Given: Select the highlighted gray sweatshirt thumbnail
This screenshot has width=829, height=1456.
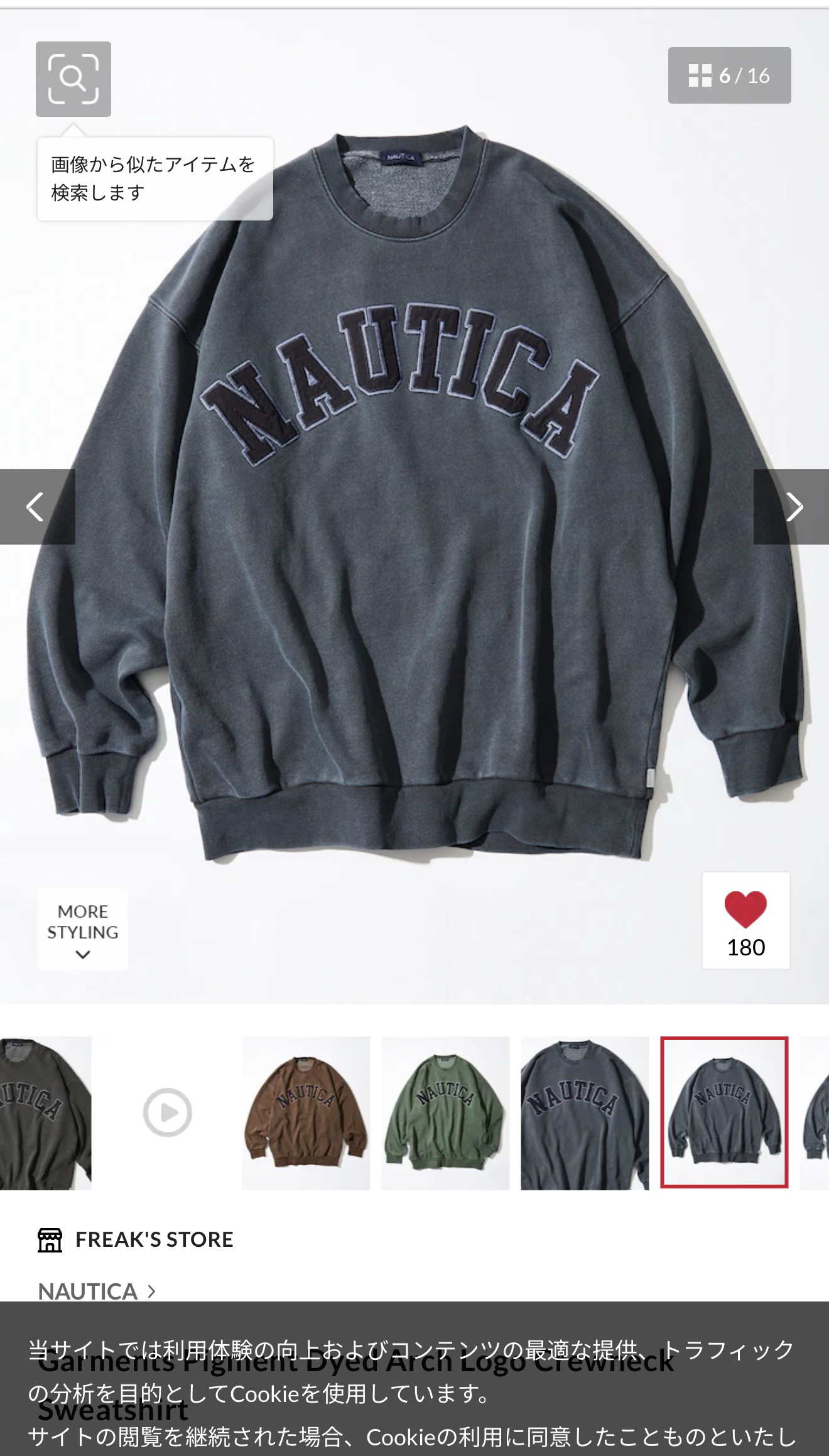Looking at the screenshot, I should (x=724, y=1113).
